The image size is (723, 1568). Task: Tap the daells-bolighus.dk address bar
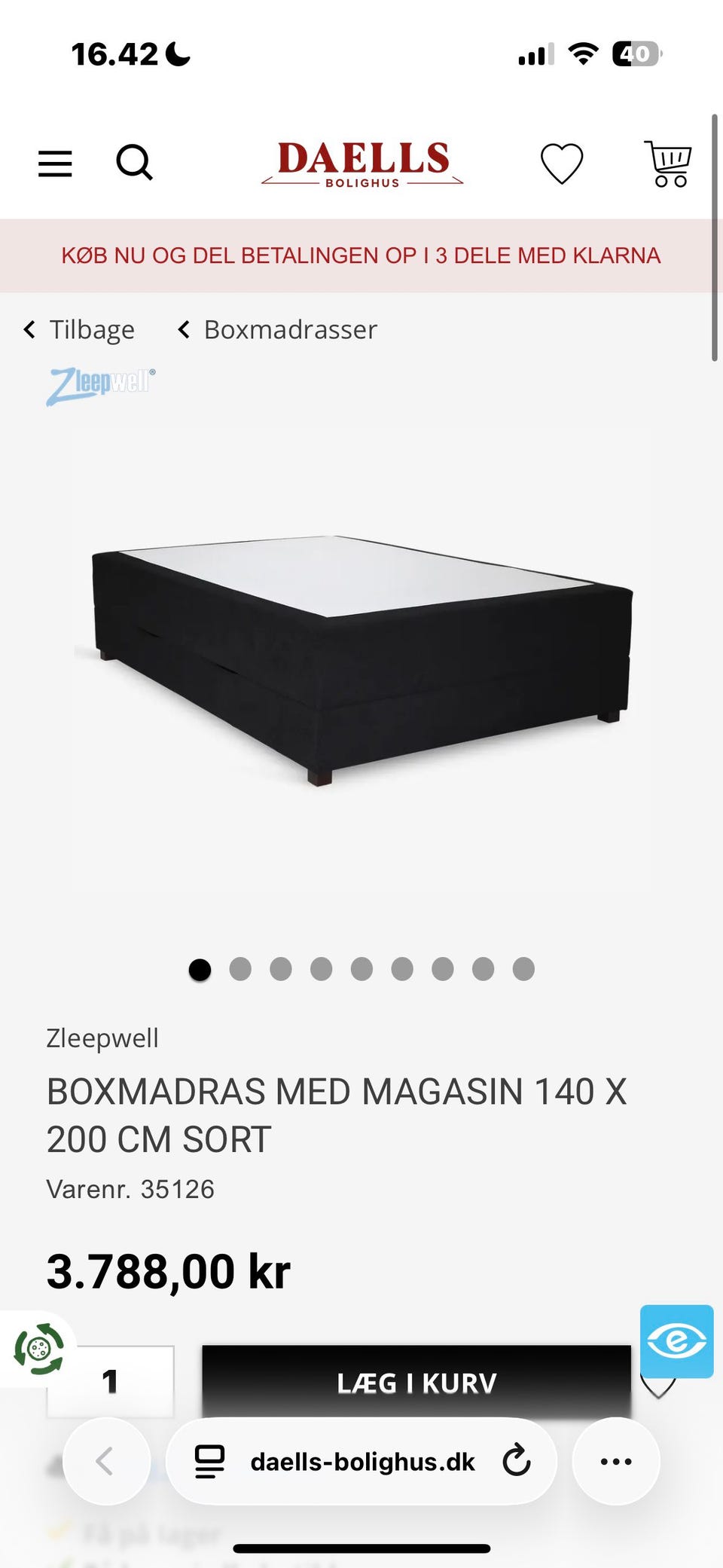pos(361,1461)
